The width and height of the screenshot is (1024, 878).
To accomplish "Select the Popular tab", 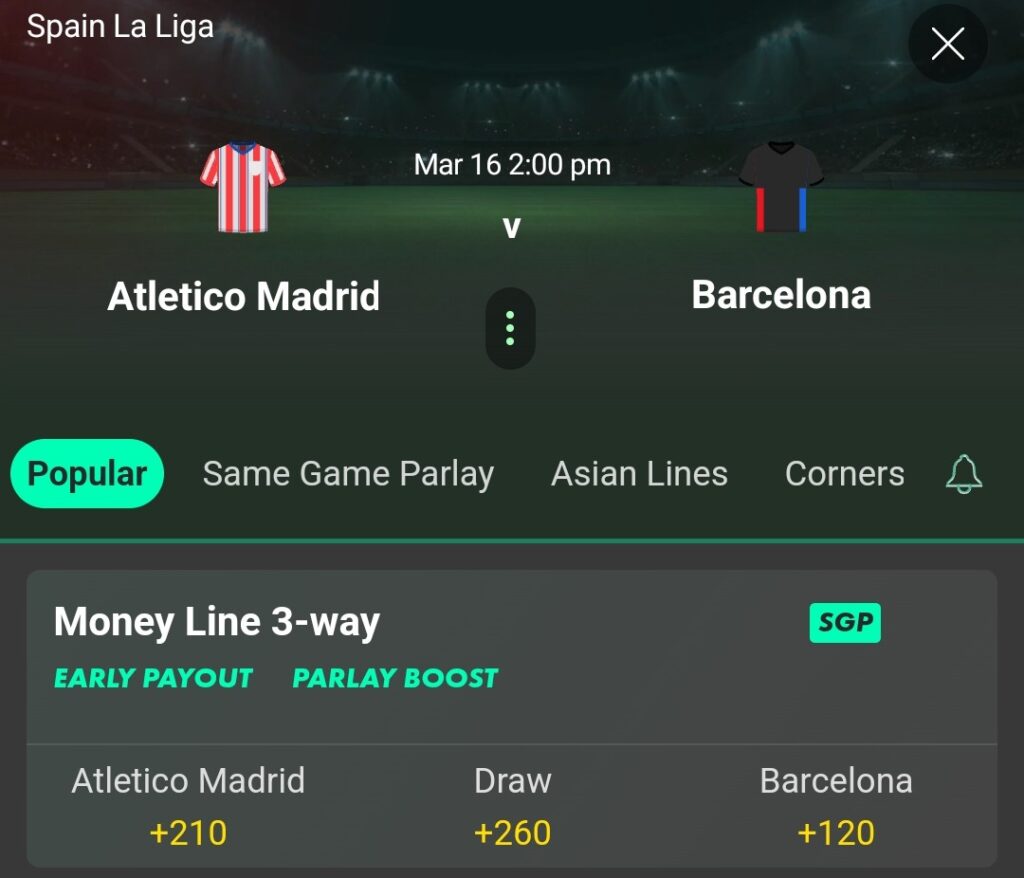I will 87,474.
